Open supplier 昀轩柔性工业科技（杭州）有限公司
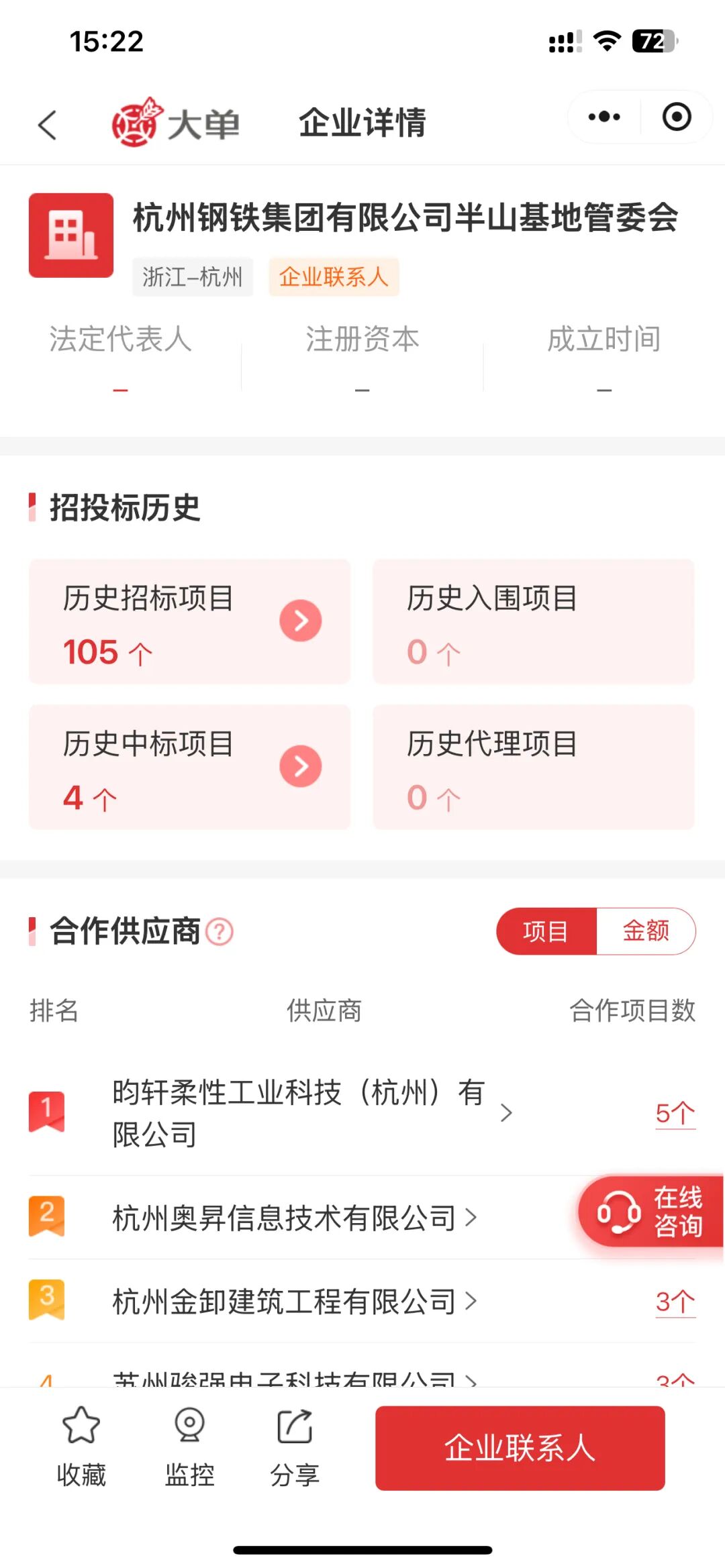Screen dimensions: 725x1568 299,1112
